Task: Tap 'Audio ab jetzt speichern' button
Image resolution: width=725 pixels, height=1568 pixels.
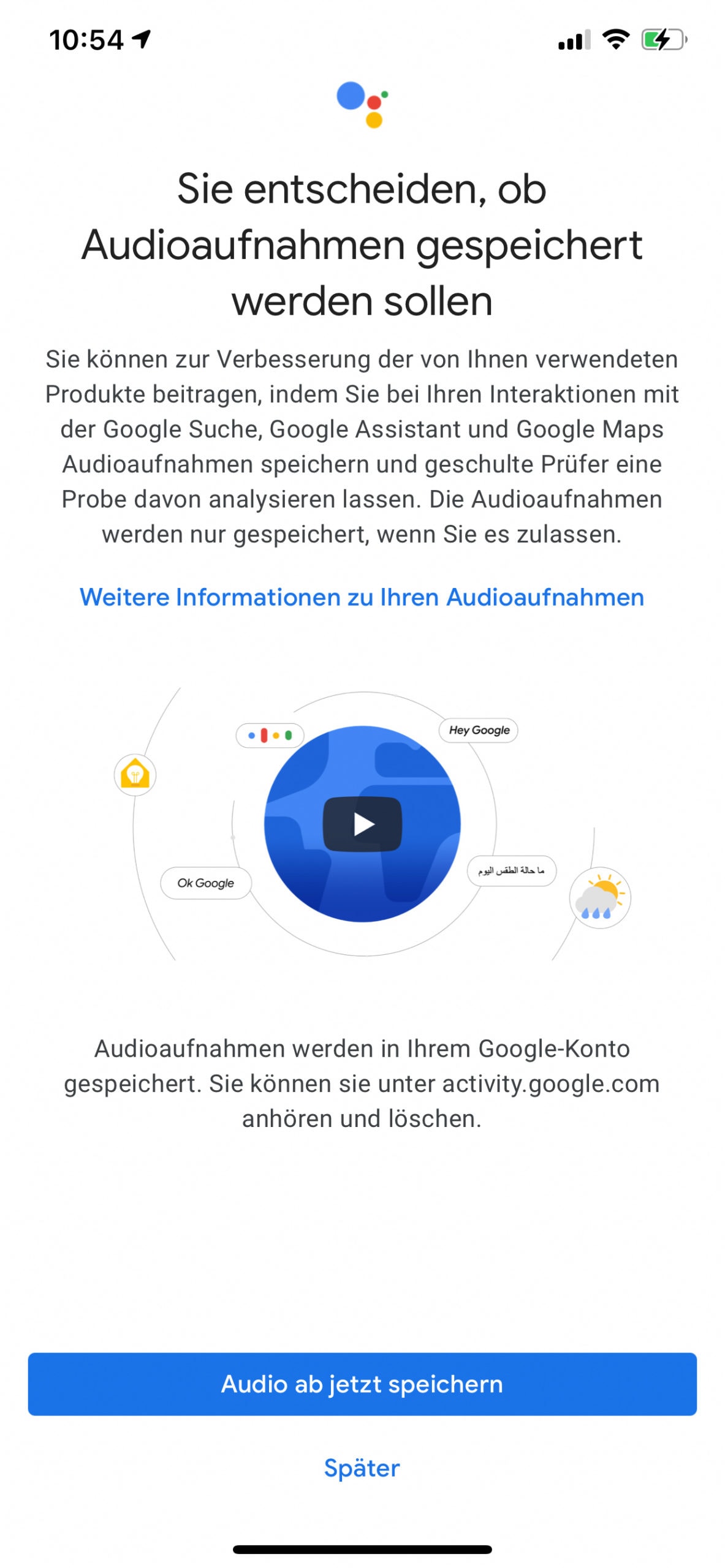Action: point(362,1384)
